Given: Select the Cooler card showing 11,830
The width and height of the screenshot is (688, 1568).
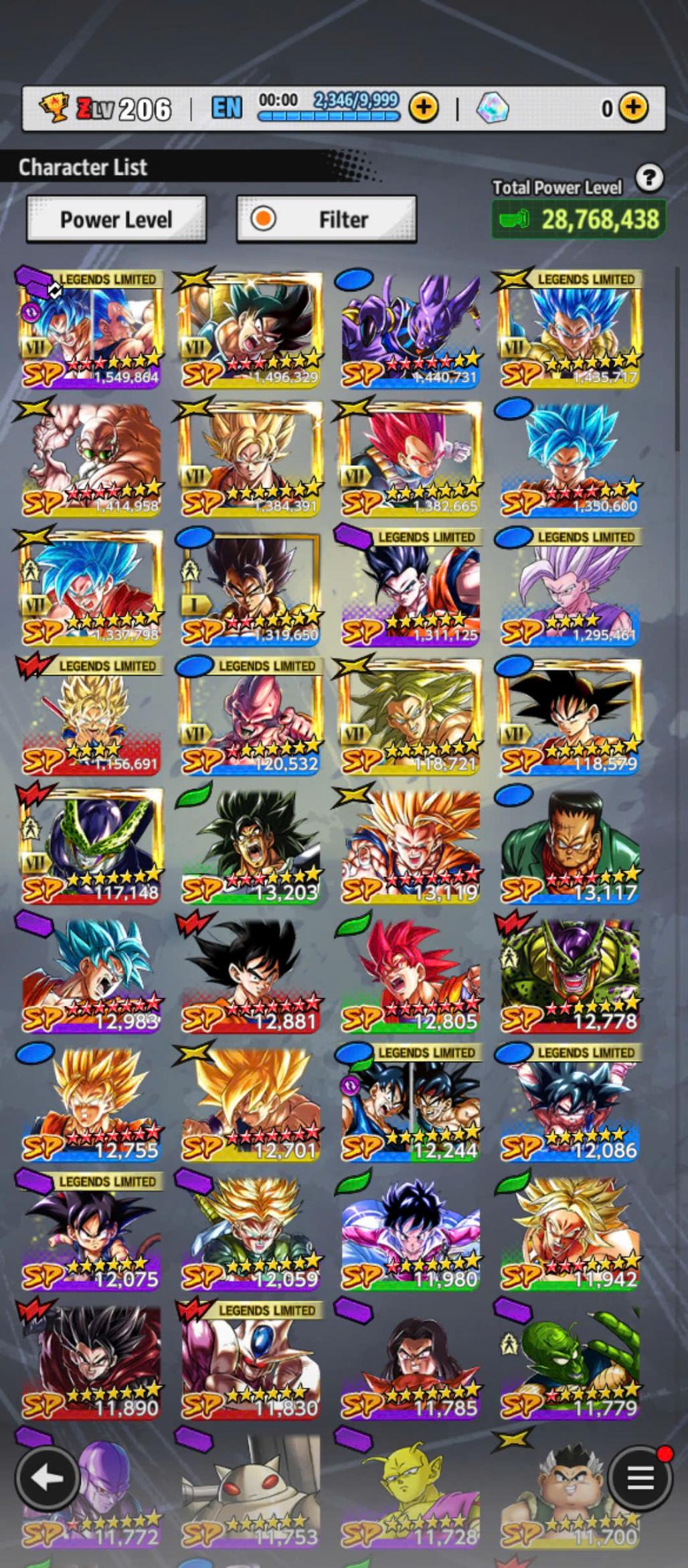Looking at the screenshot, I should click(x=250, y=1360).
